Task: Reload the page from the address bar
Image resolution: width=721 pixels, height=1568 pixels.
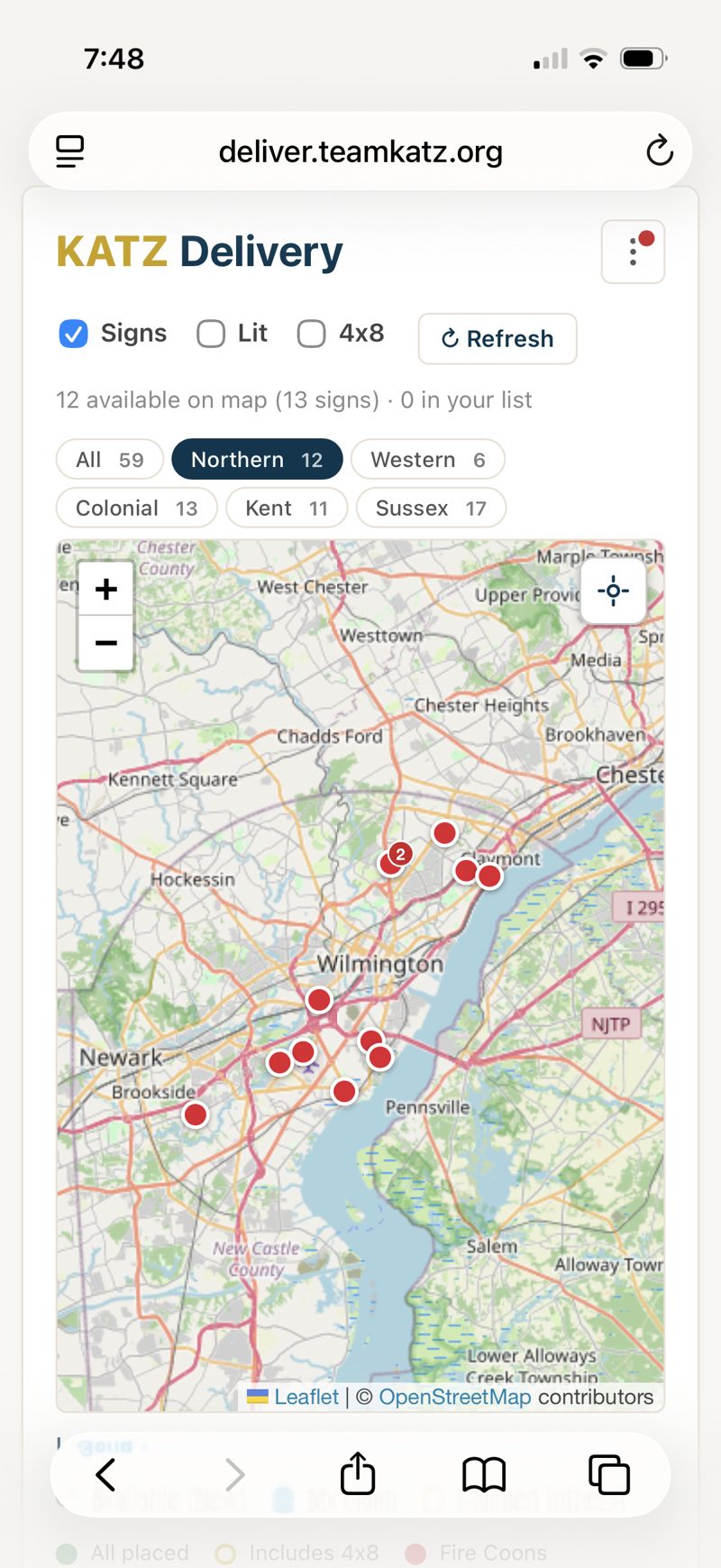Action: click(660, 151)
